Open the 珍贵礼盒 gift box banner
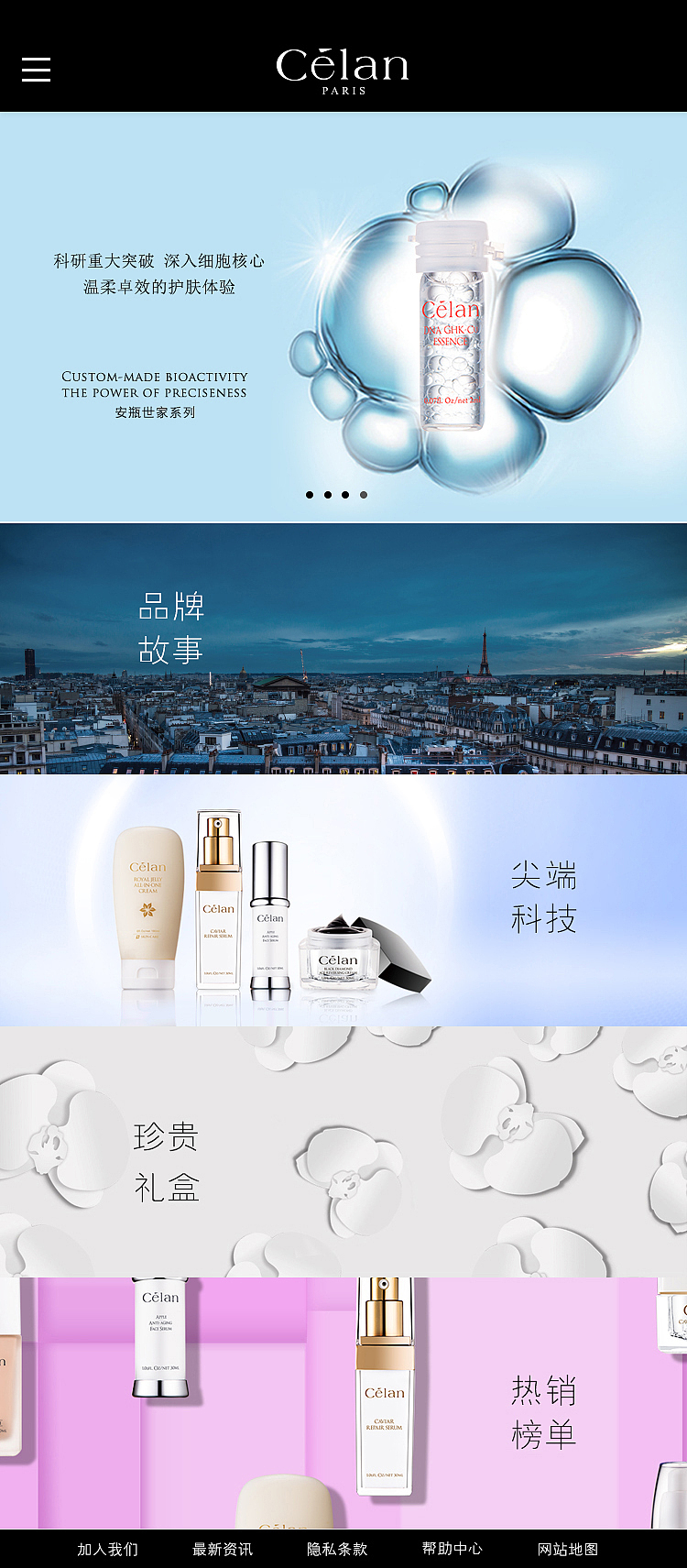Image resolution: width=687 pixels, height=1568 pixels. click(343, 1152)
